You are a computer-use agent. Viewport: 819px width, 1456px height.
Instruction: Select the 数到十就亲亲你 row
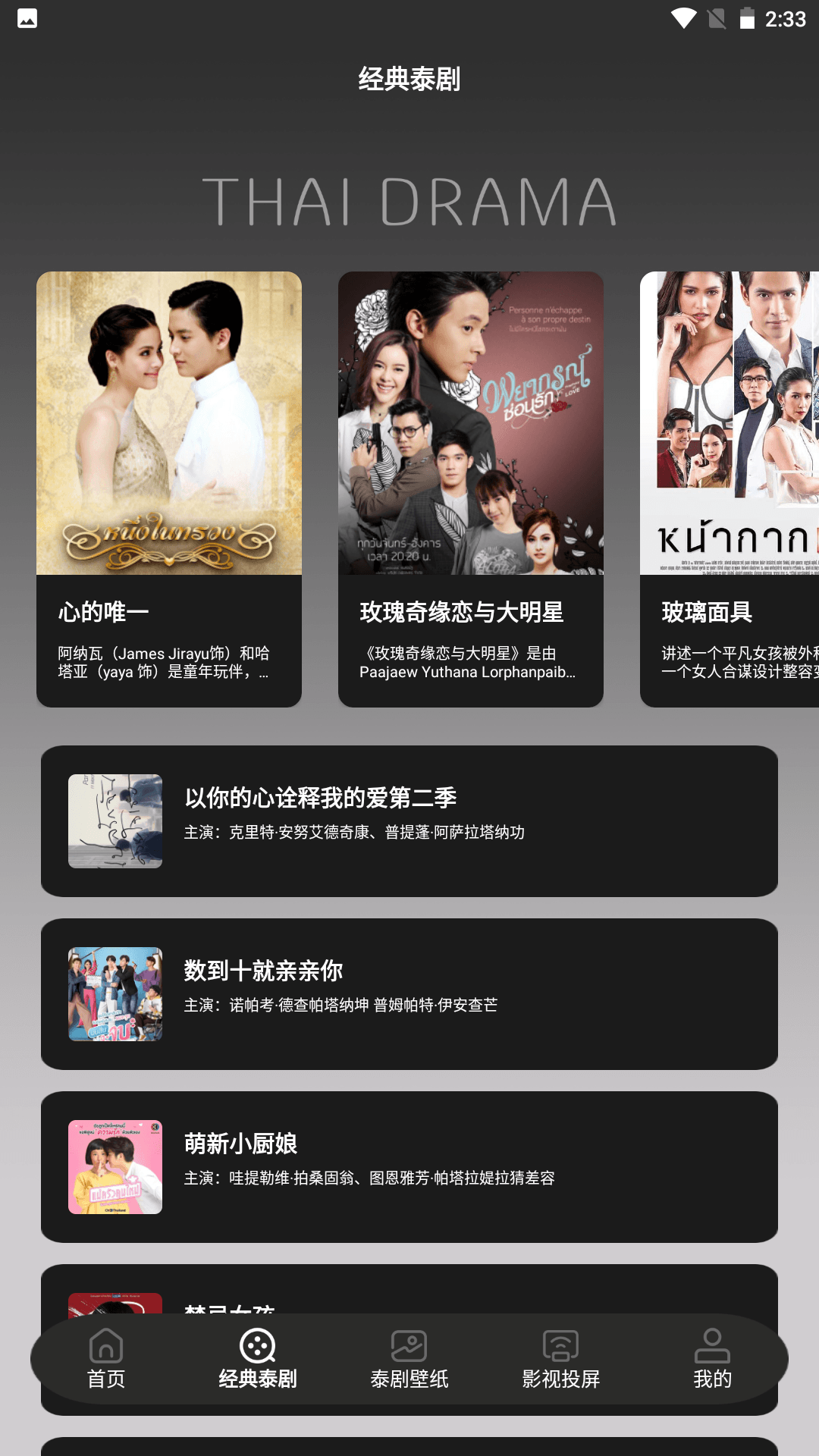pos(409,994)
